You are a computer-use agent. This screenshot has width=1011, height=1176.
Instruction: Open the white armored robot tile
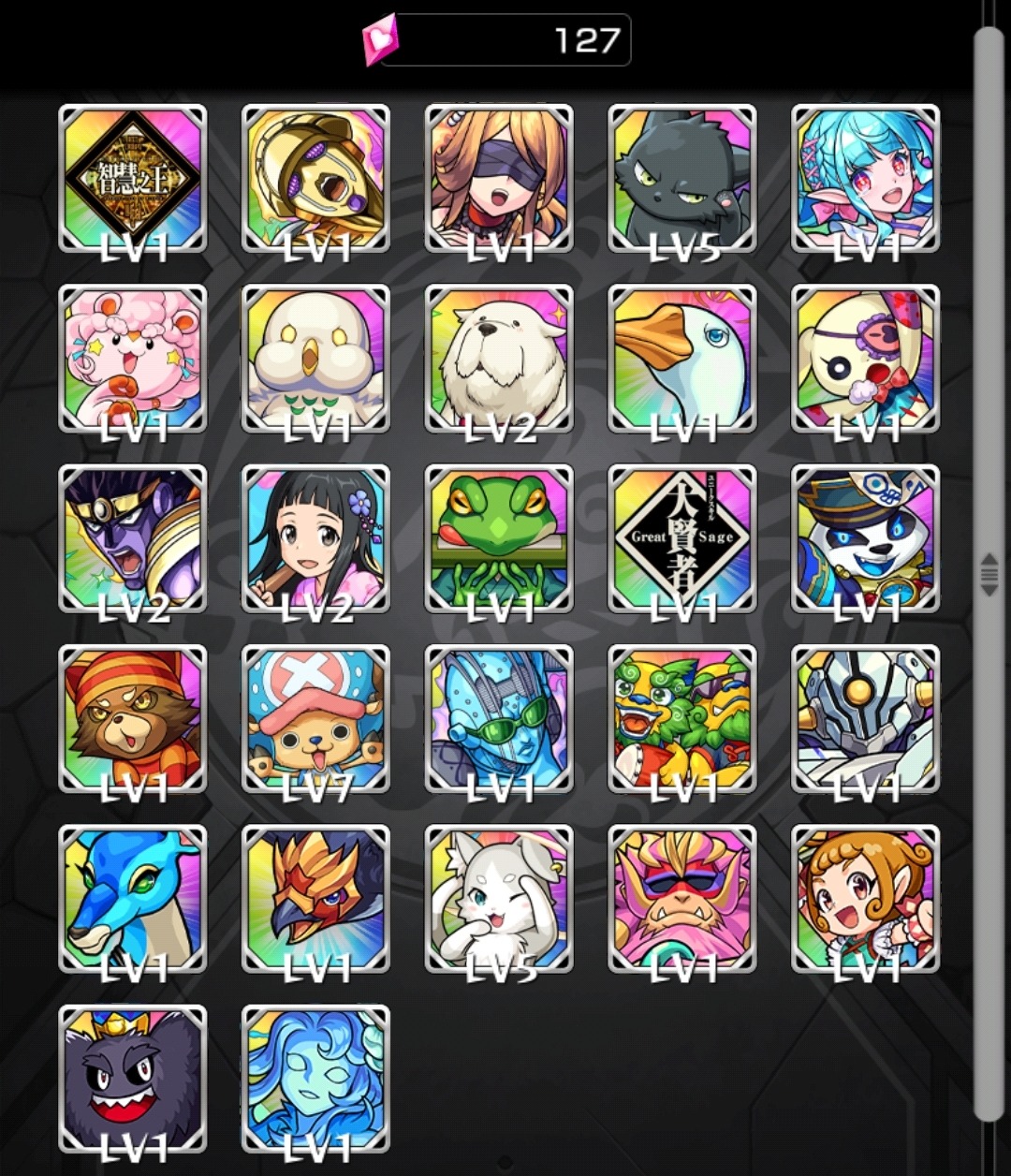pos(865,718)
